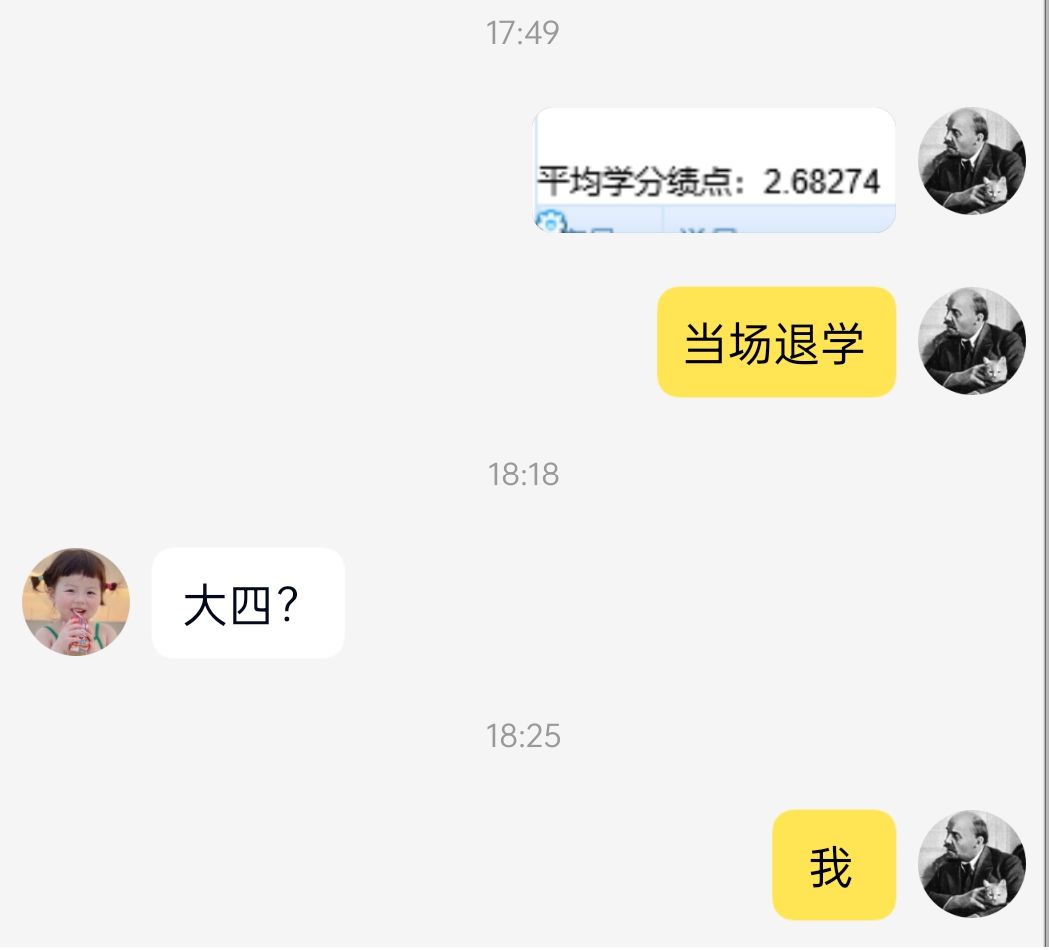Open the GPA screenshot image message

pyautogui.click(x=714, y=170)
